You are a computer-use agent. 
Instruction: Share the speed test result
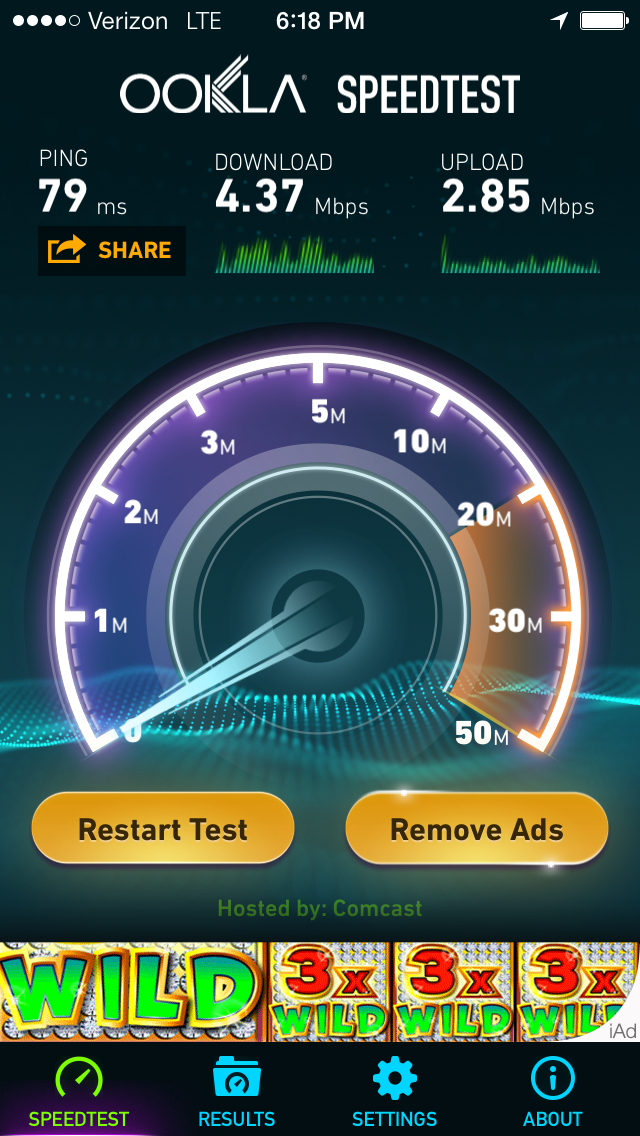112,251
